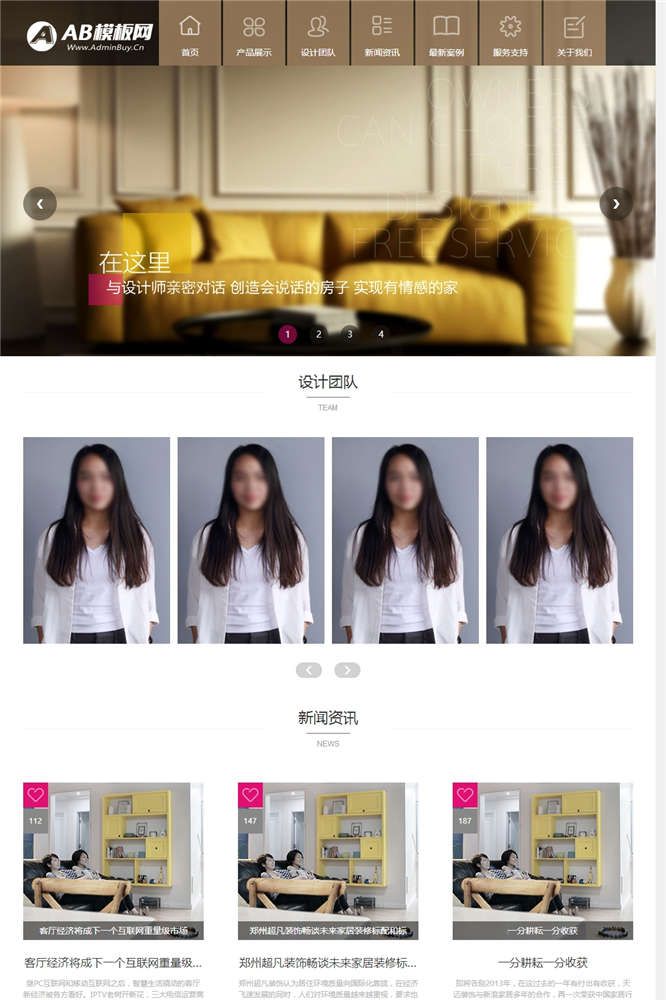Open the 产品展示 section
666x1000 pixels.
click(254, 34)
